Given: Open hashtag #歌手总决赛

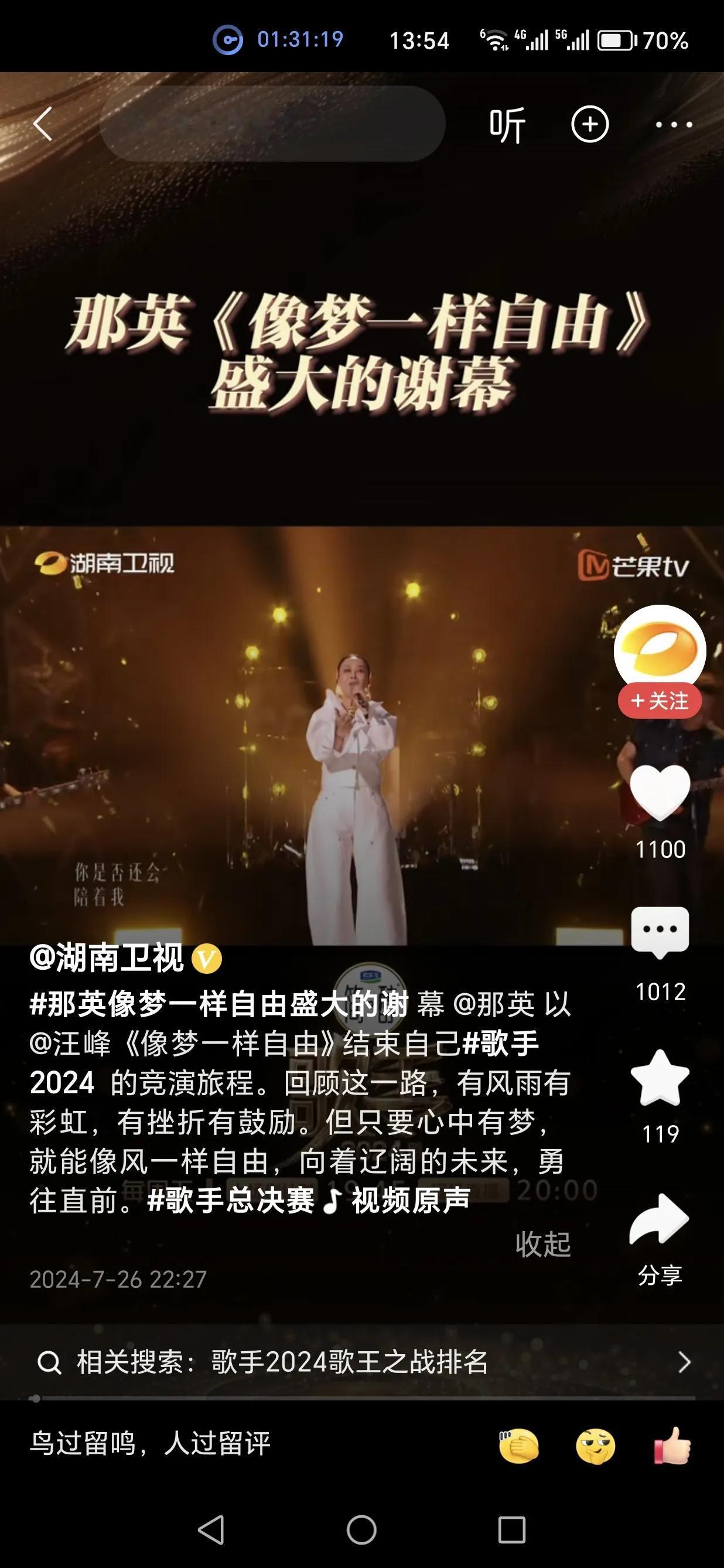Looking at the screenshot, I should point(231,1201).
